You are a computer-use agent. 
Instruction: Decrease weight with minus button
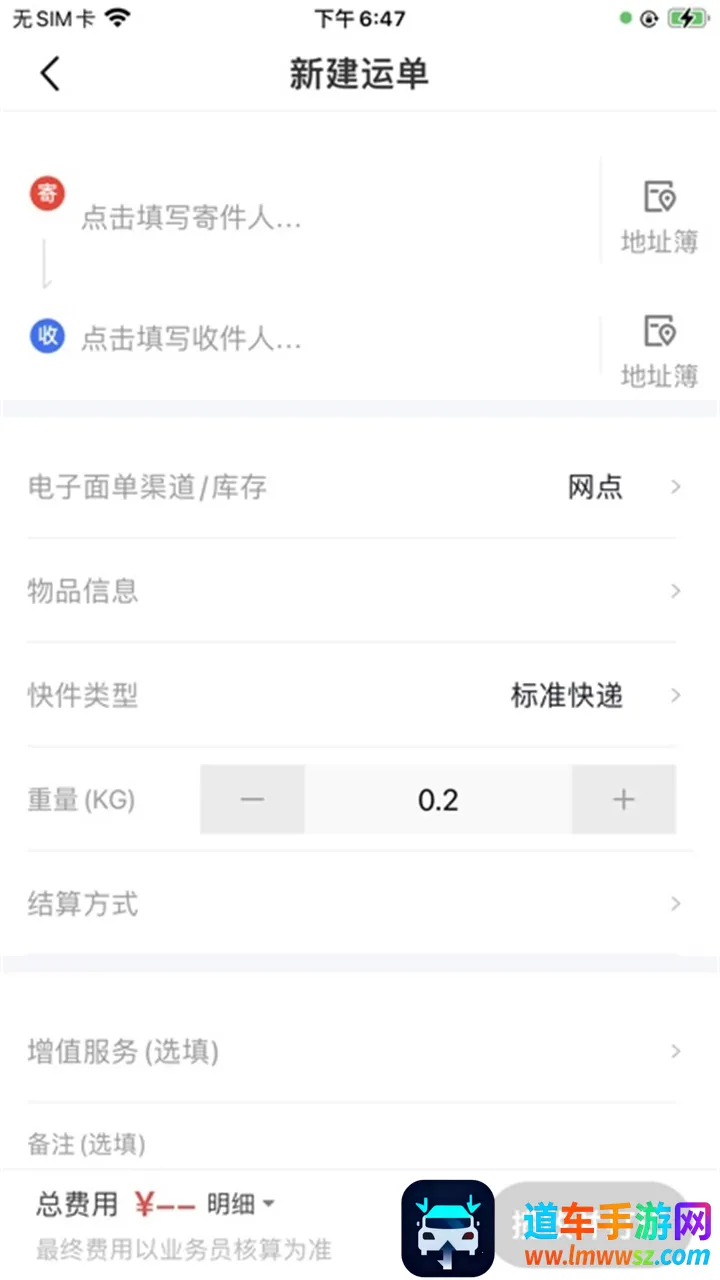tap(252, 799)
